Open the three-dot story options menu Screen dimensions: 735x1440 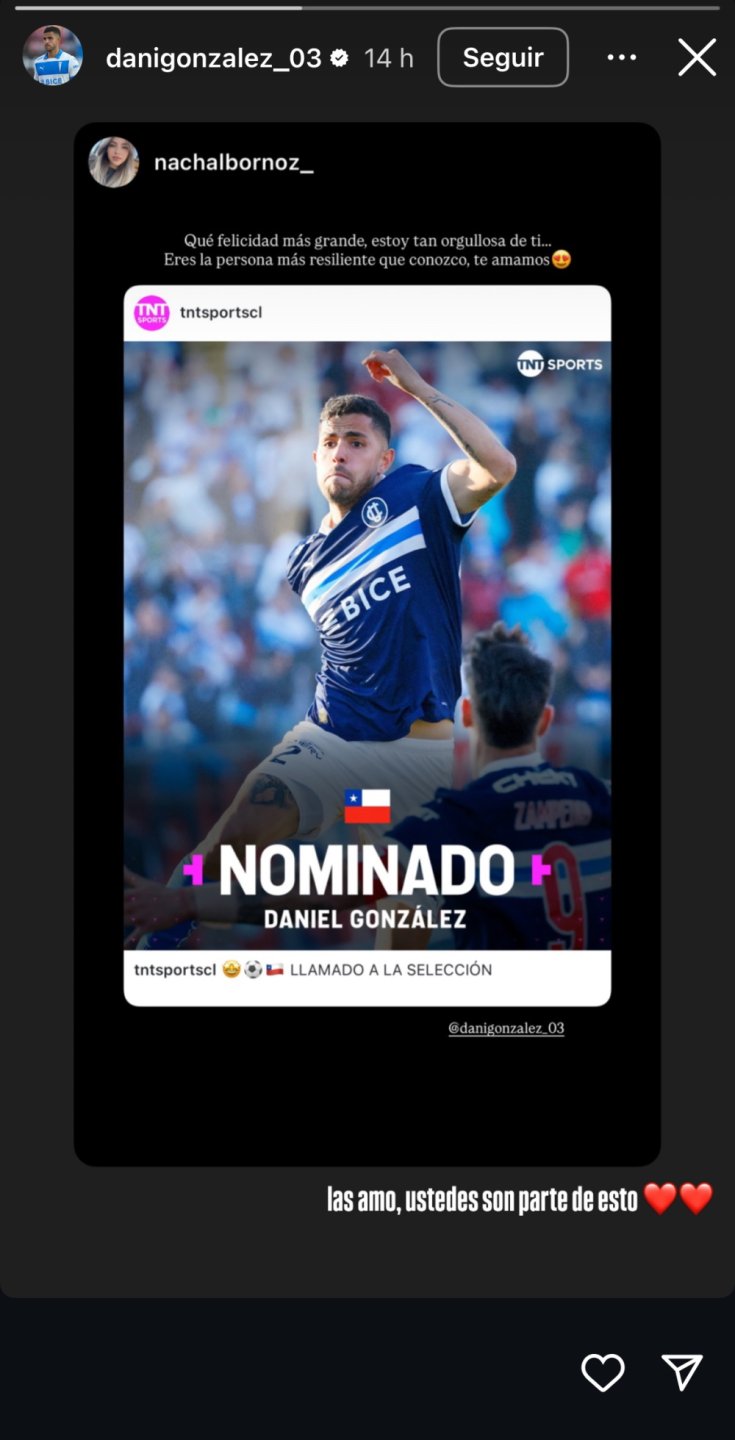(621, 58)
